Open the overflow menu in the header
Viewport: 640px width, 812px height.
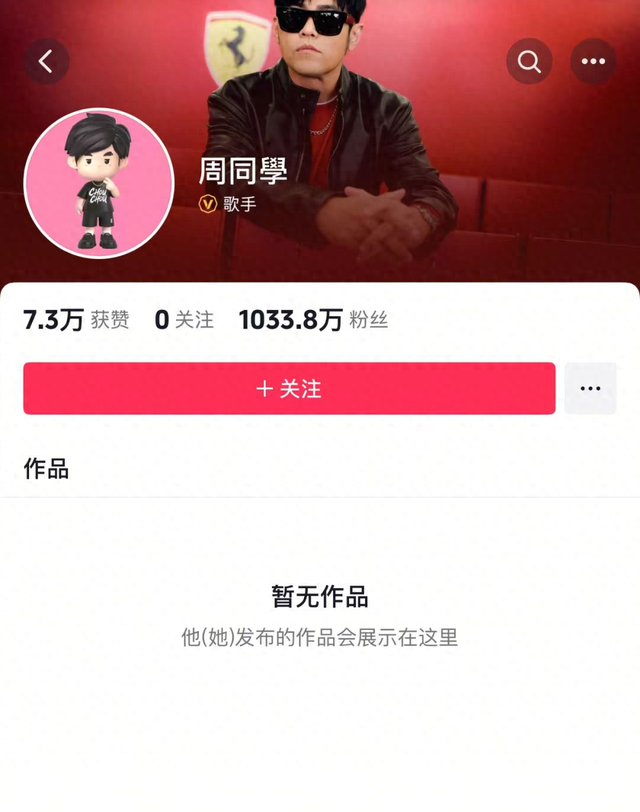593,62
